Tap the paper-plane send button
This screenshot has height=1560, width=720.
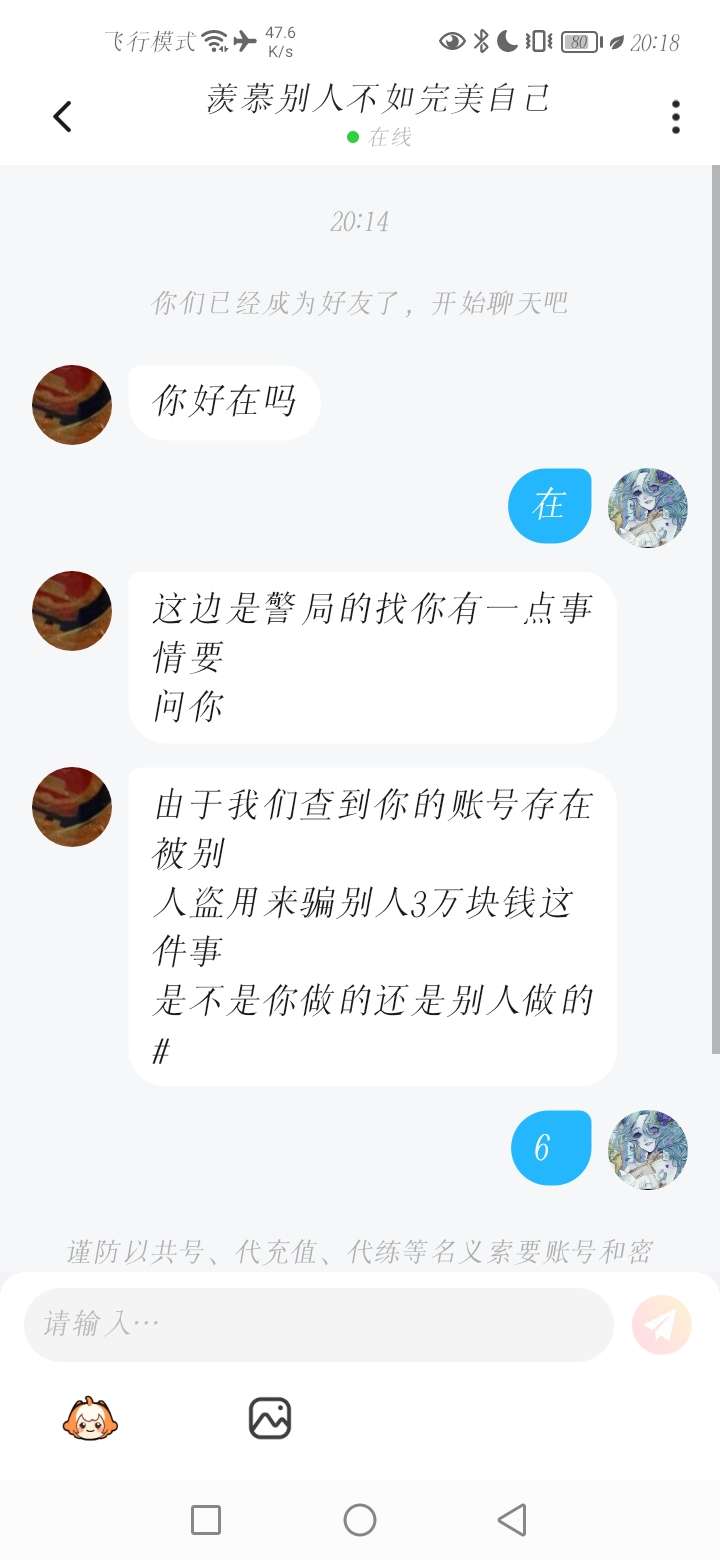click(661, 1325)
